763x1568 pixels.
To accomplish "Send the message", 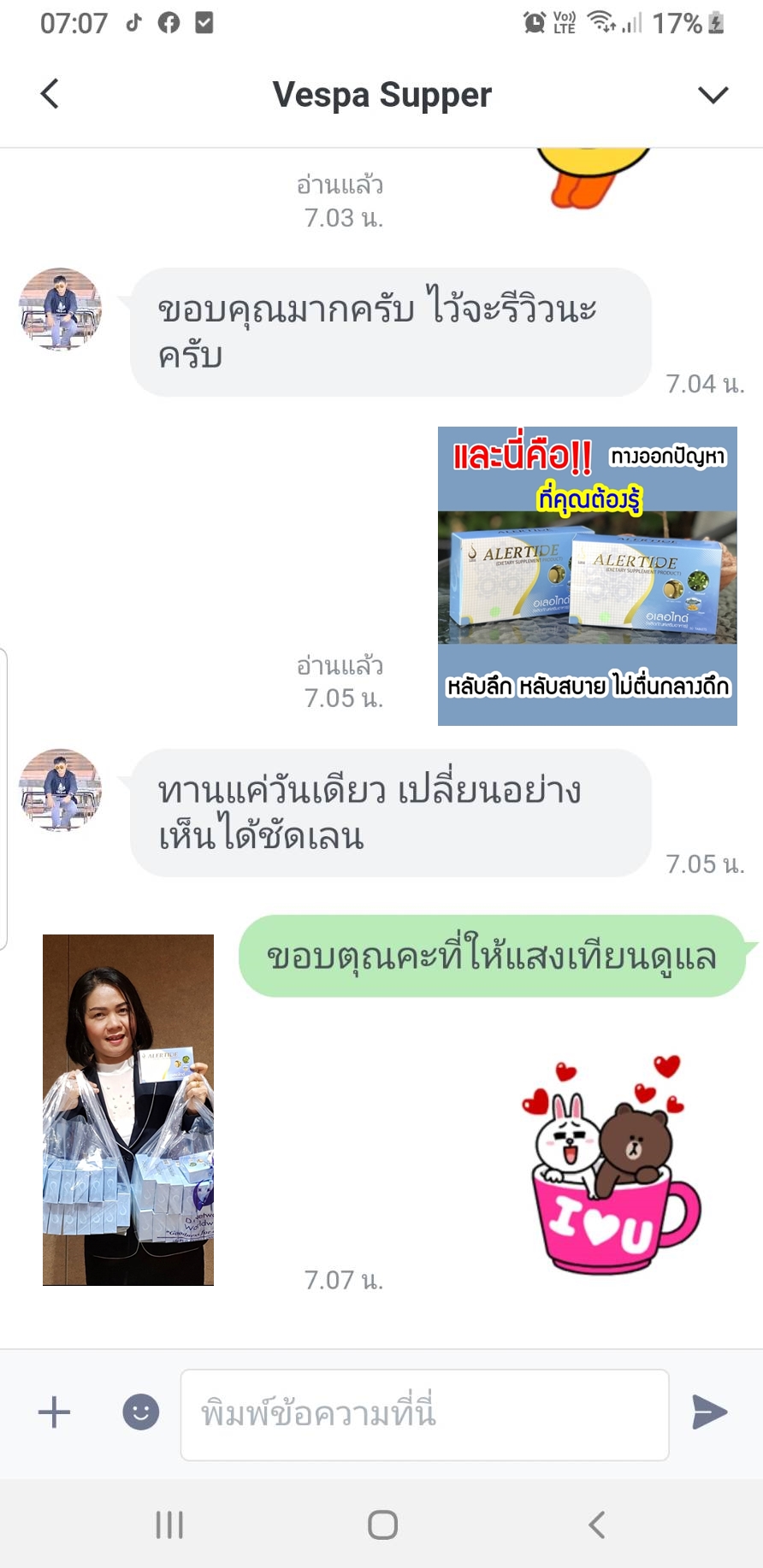I will (x=709, y=1412).
